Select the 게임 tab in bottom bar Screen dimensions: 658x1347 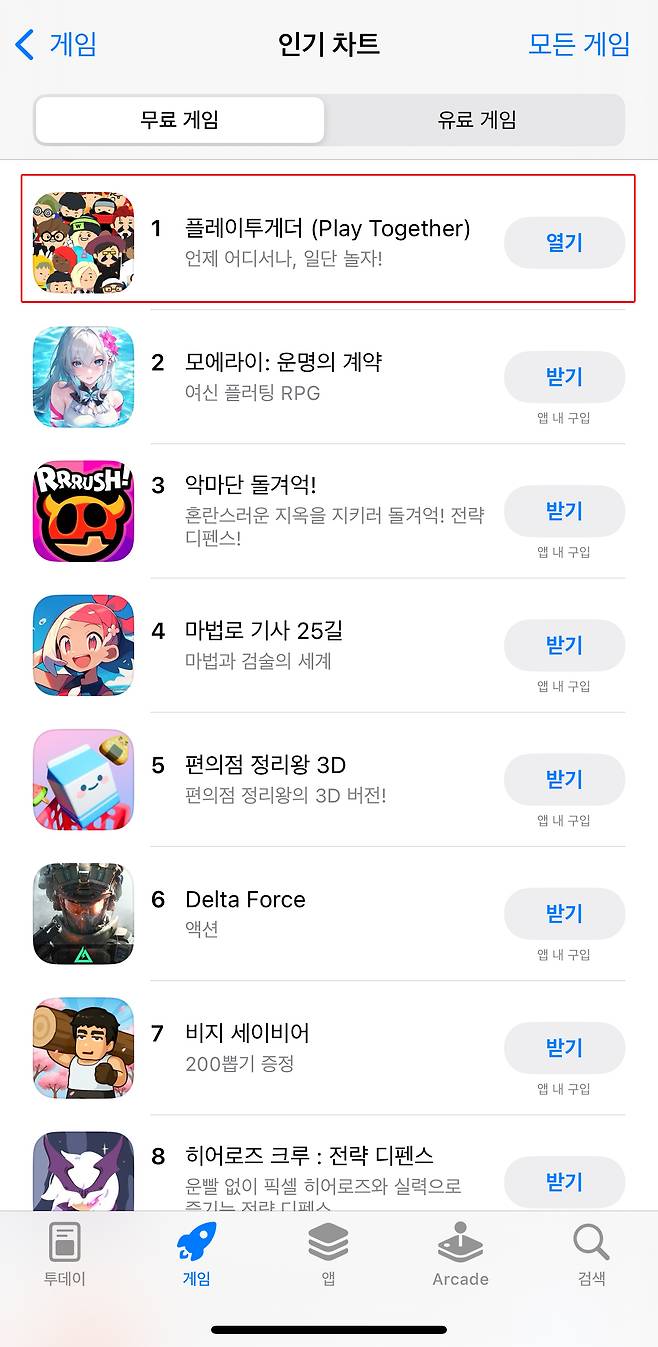(x=196, y=1255)
